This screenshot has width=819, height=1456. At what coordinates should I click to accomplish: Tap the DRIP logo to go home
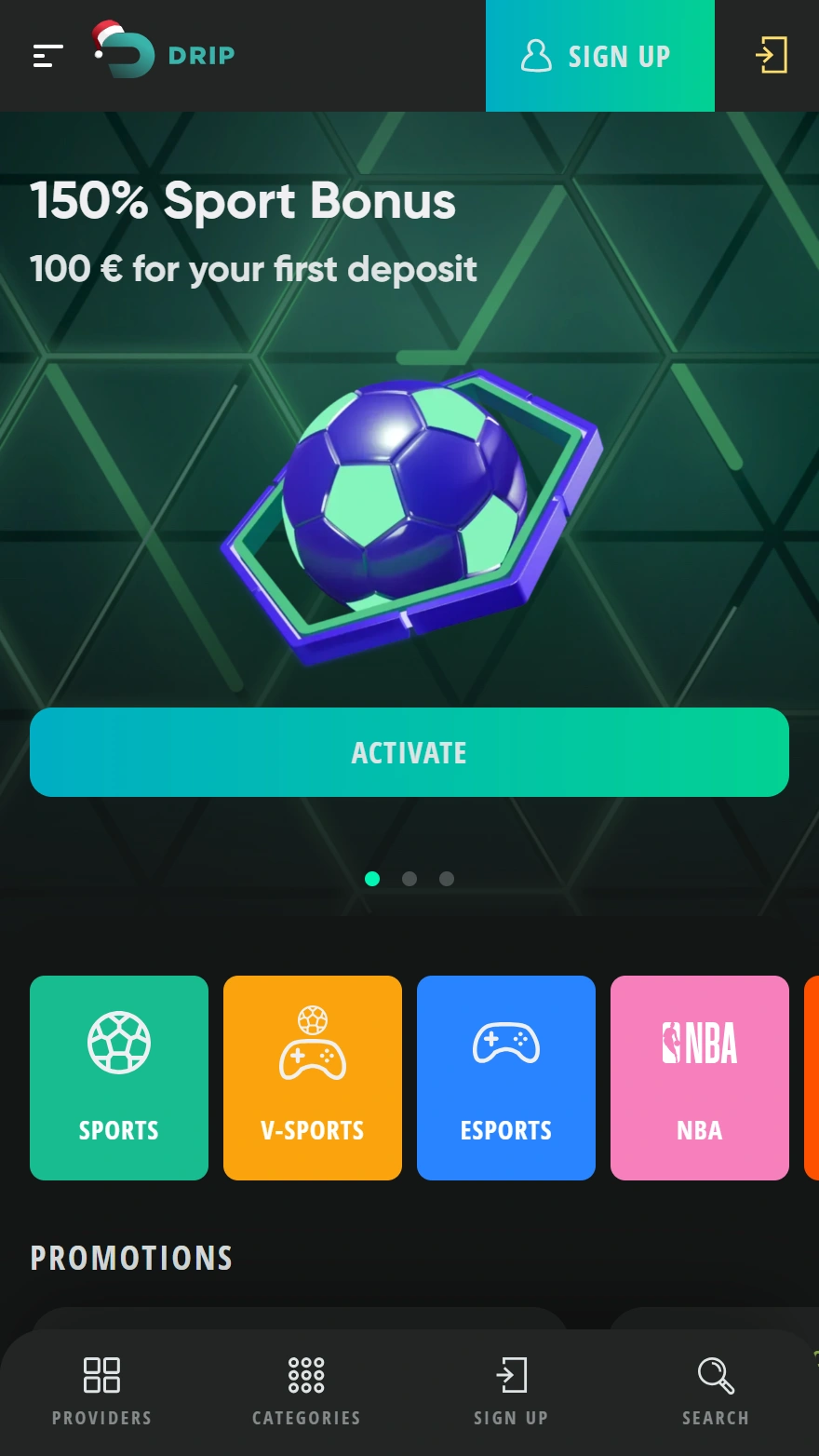[165, 54]
